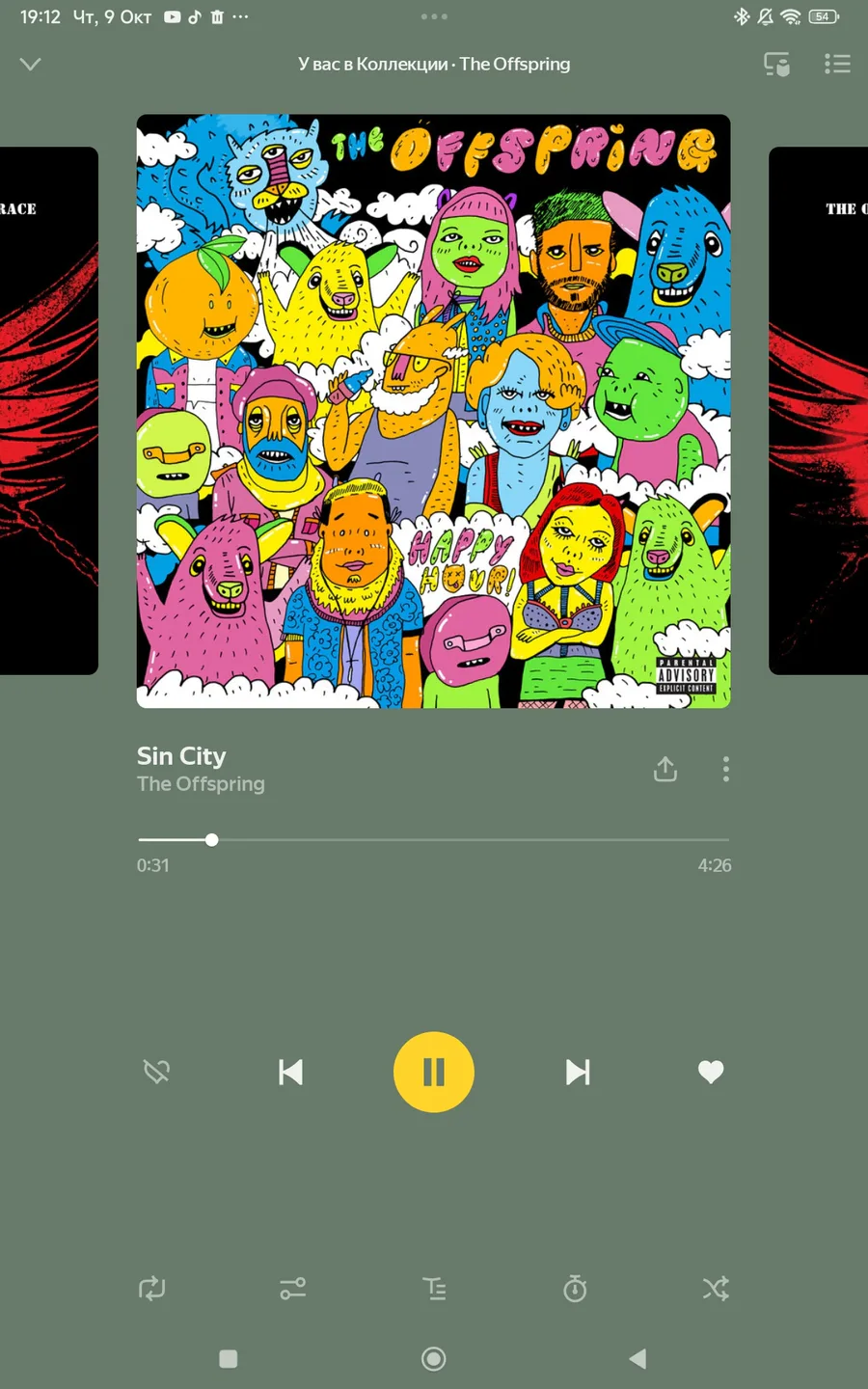Collapse the player with the down chevron
Image resolution: width=868 pixels, height=1389 pixels.
(x=31, y=65)
